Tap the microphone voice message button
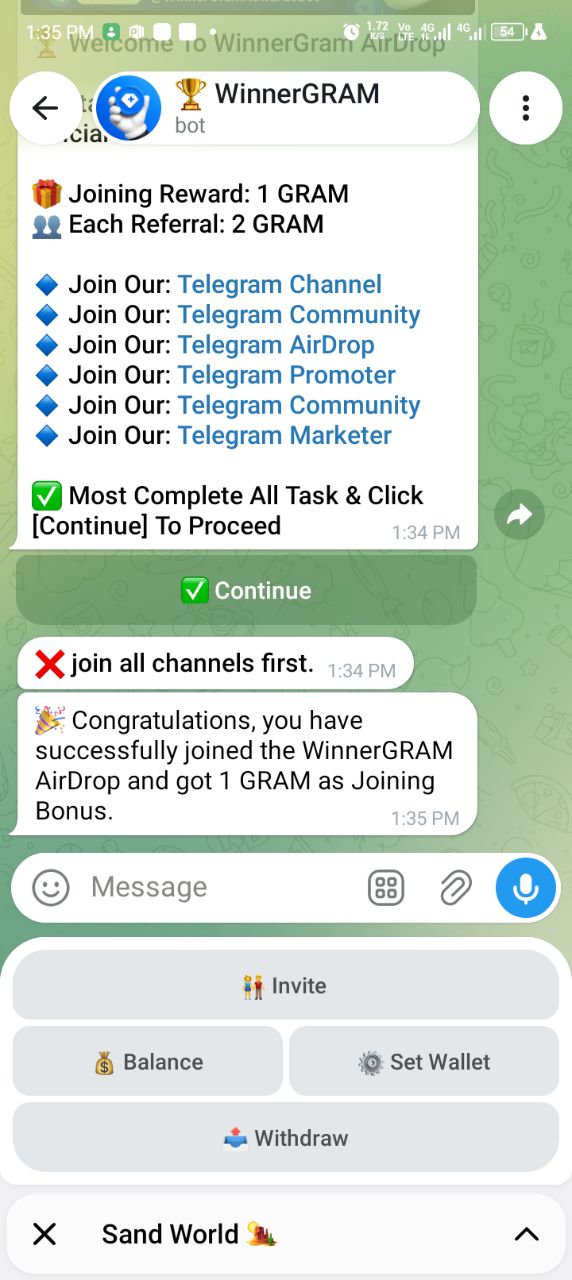The height and width of the screenshot is (1280, 572). tap(526, 887)
